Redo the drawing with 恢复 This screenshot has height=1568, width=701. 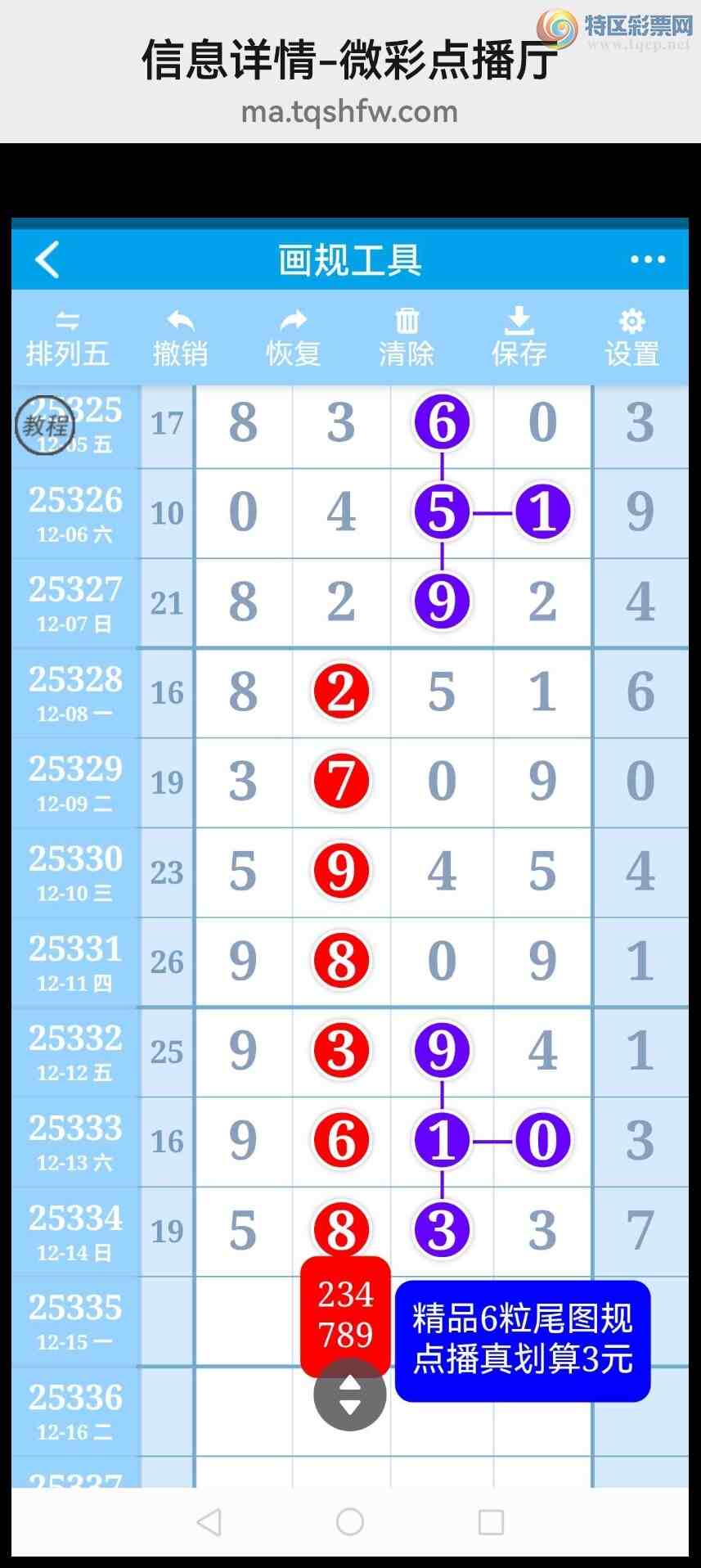pyautogui.click(x=293, y=340)
